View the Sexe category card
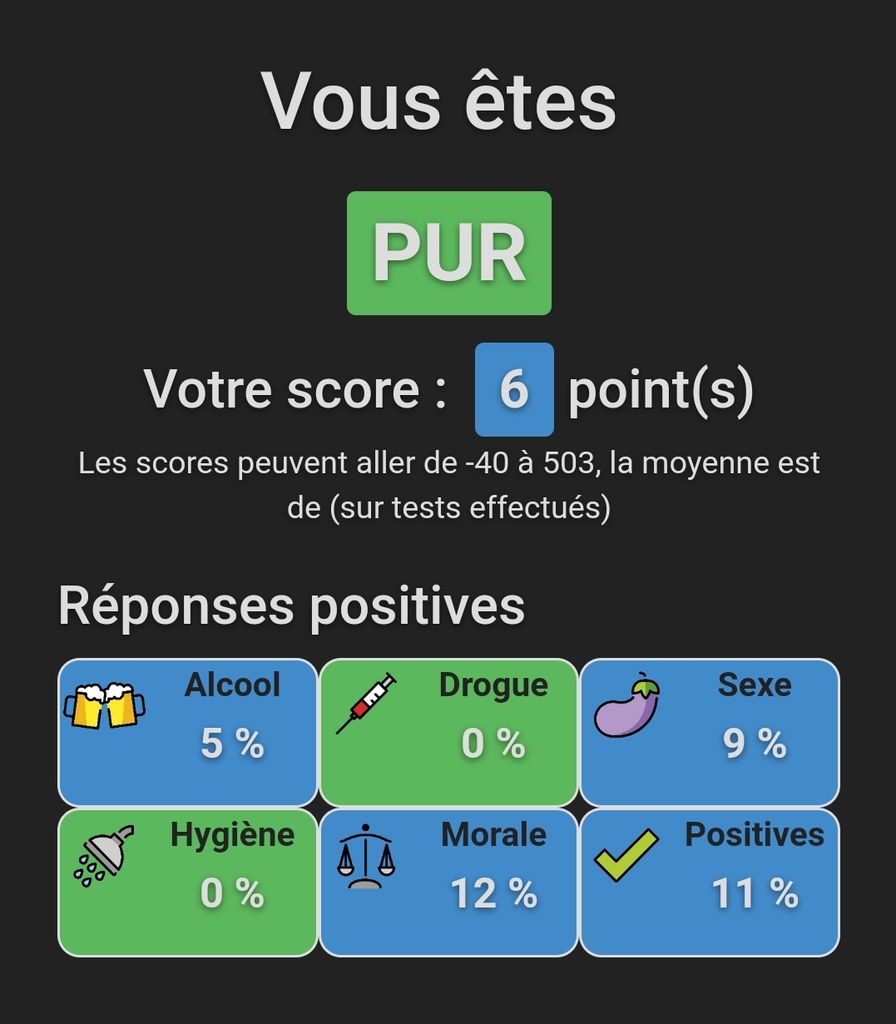 click(709, 732)
